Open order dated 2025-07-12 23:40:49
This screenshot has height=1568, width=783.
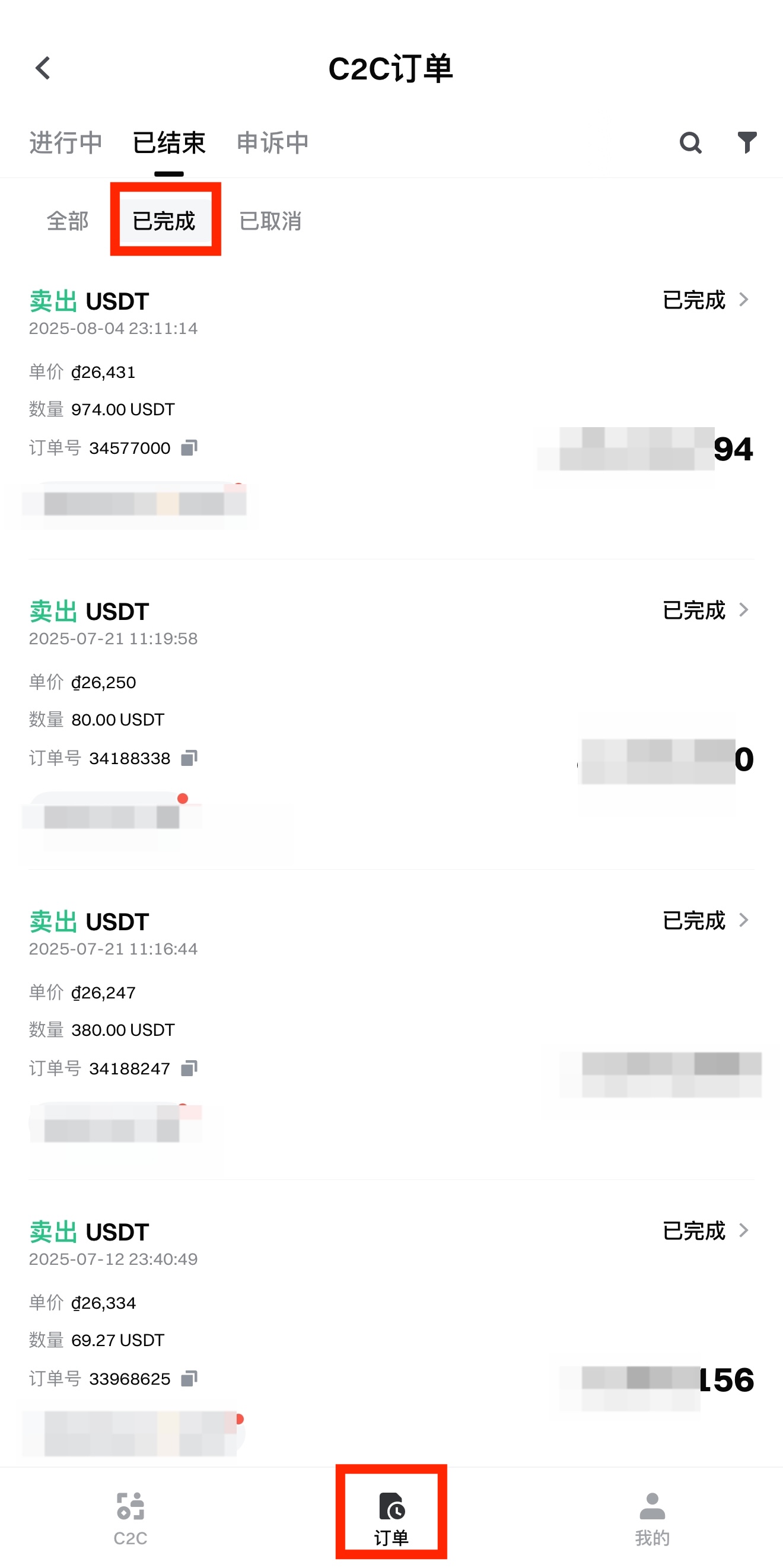click(706, 1231)
